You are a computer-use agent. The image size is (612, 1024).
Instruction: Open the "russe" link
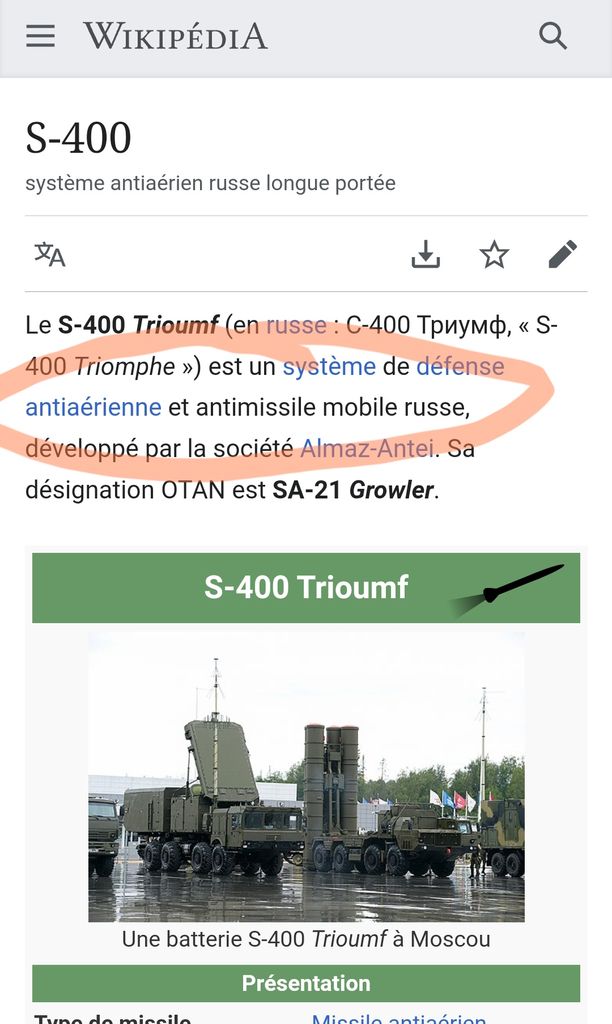tap(296, 325)
